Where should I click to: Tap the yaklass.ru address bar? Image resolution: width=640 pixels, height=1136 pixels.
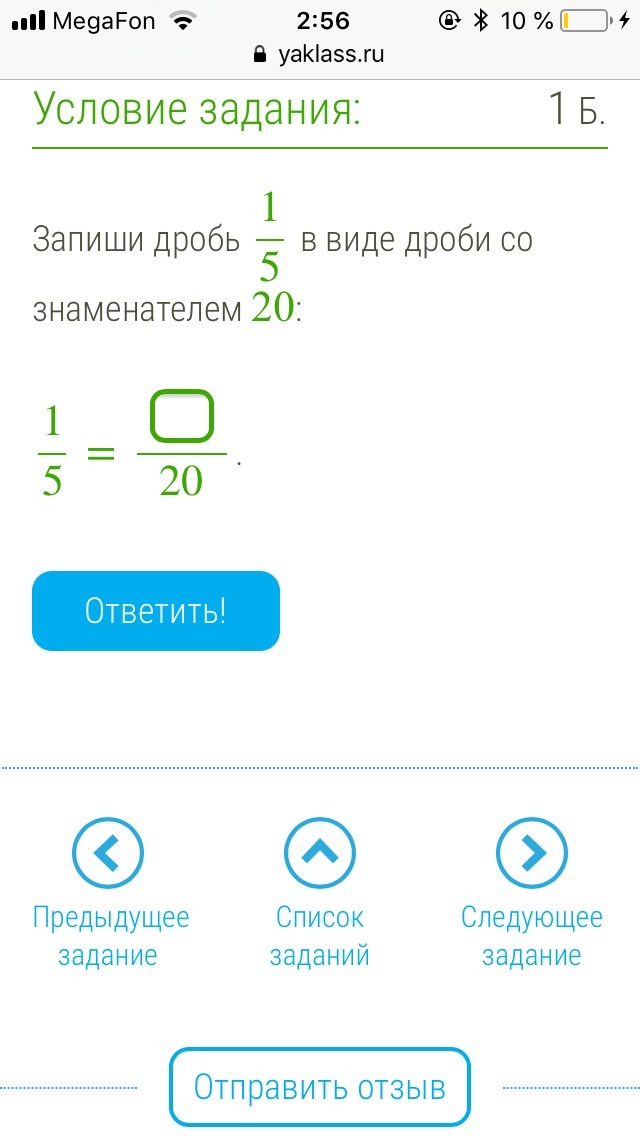[x=320, y=55]
